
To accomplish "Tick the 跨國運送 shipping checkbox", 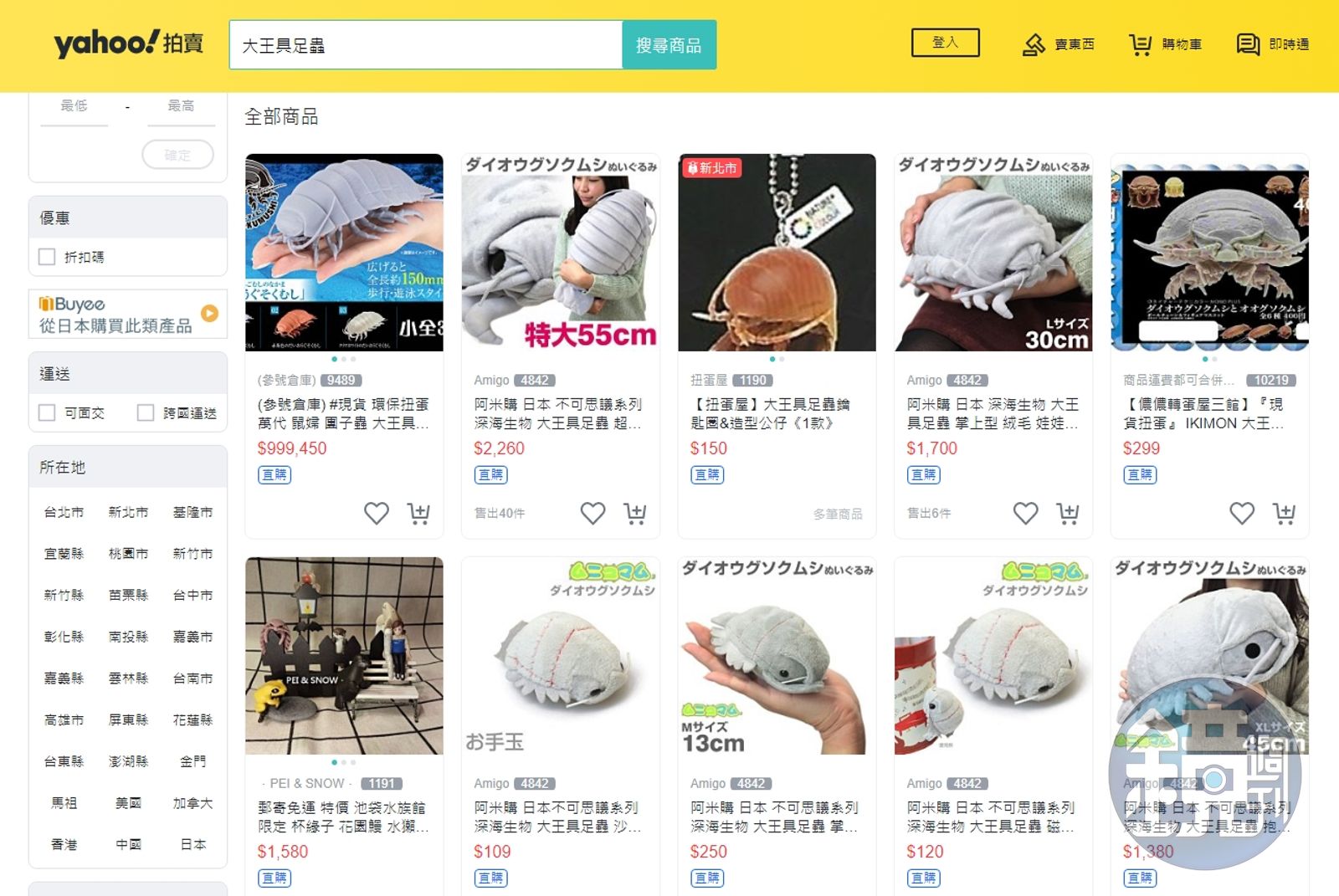I will click(x=146, y=412).
